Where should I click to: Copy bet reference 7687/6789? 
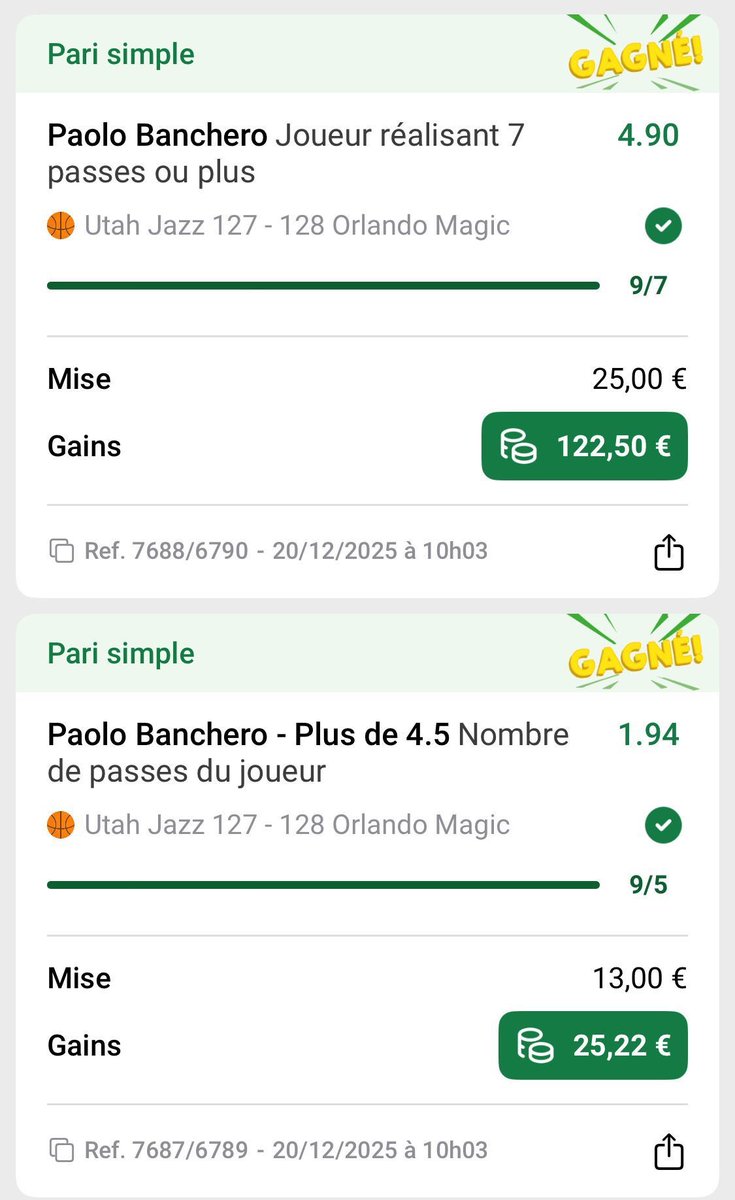click(61, 1150)
